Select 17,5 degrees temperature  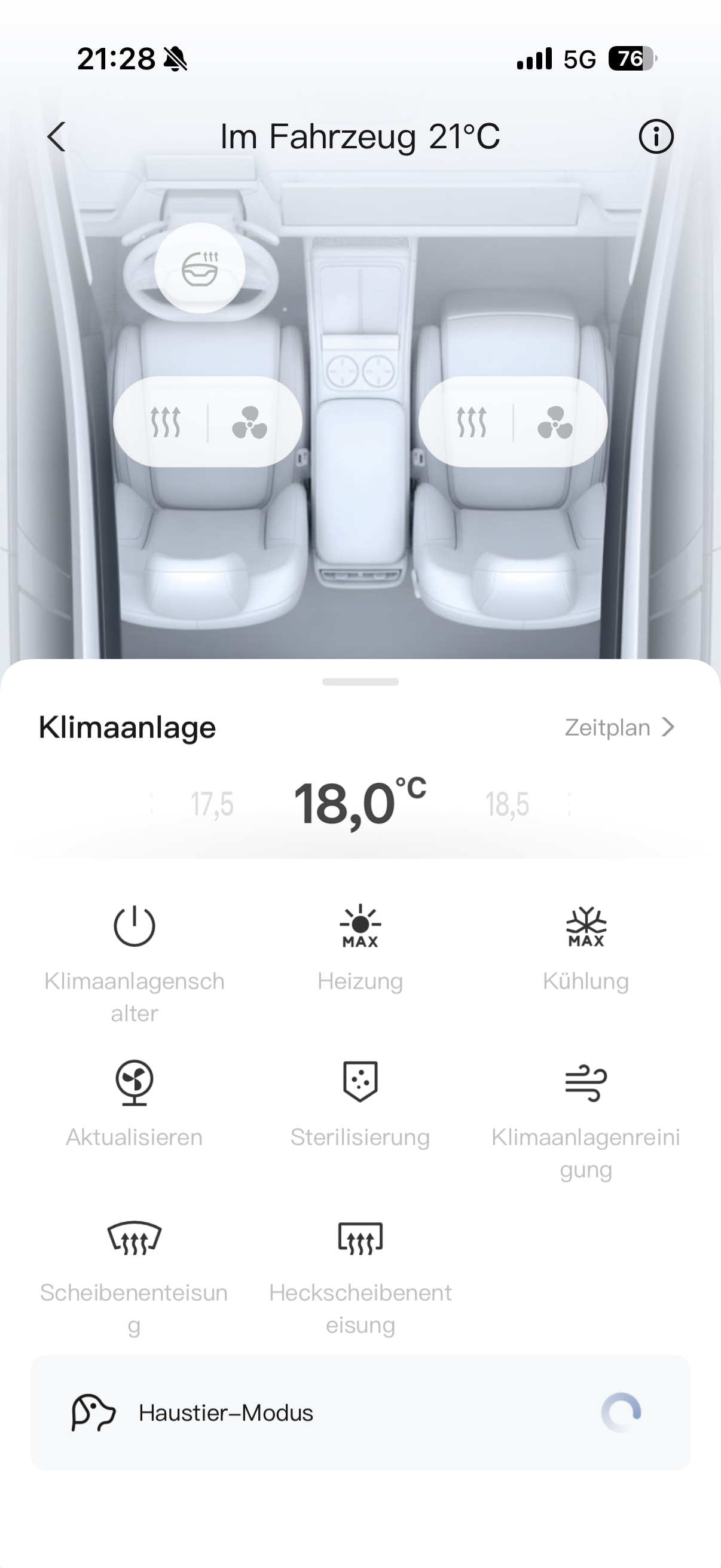pyautogui.click(x=212, y=804)
